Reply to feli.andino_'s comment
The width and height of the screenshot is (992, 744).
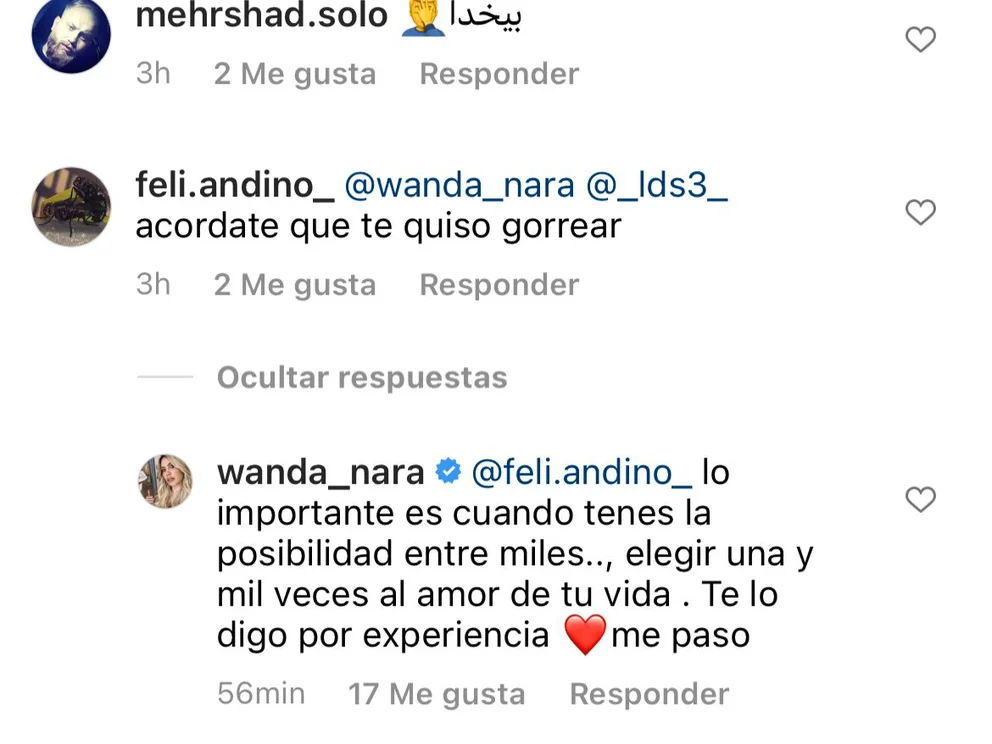coord(499,285)
